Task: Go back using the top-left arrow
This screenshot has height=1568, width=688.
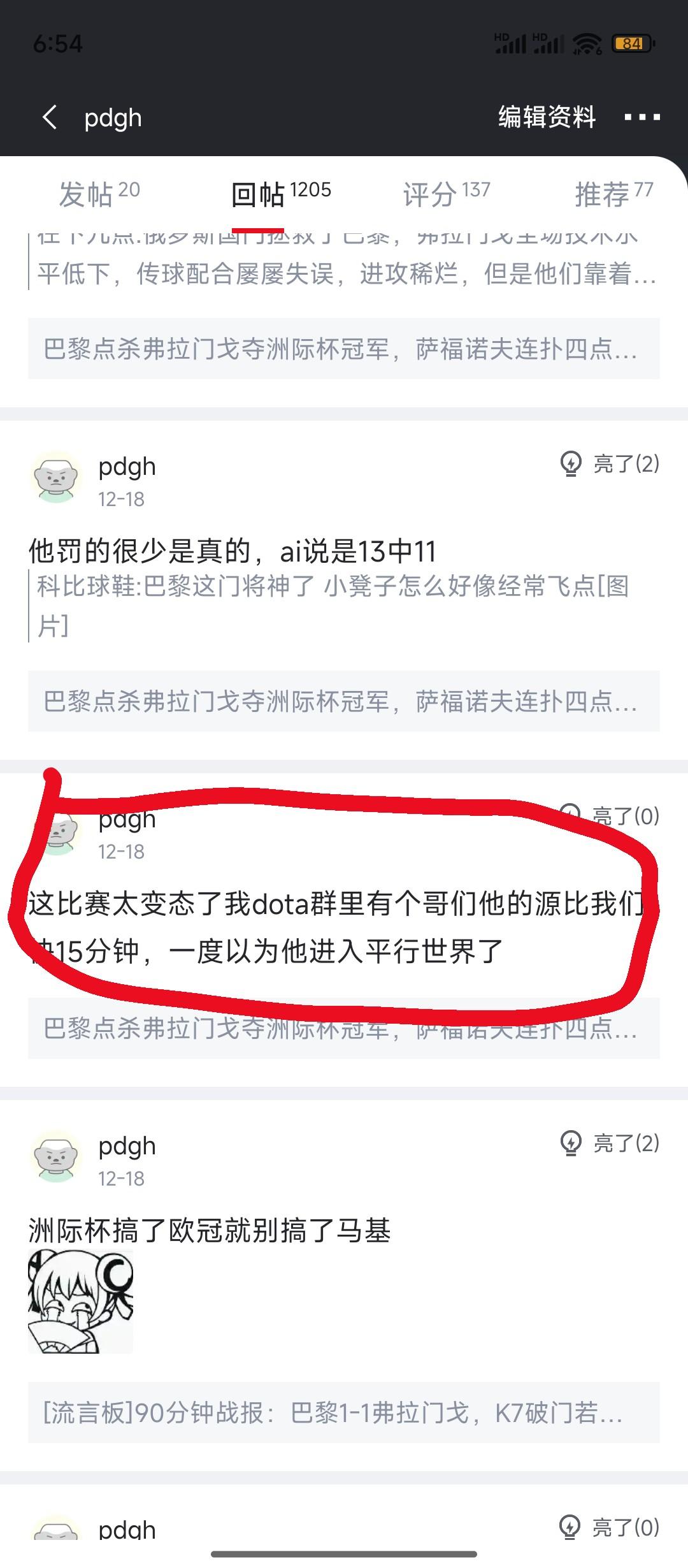Action: [50, 117]
